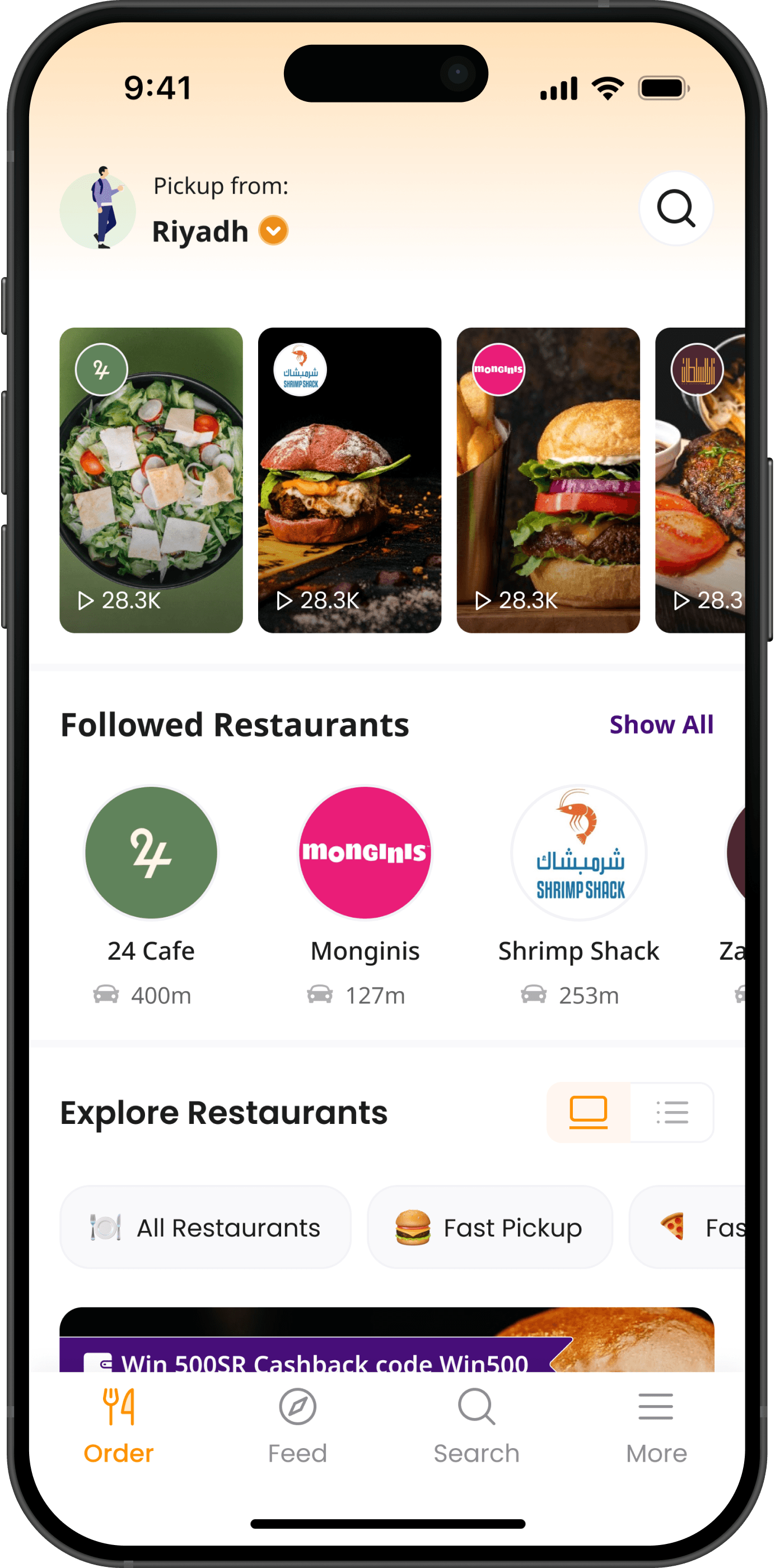This screenshot has width=775, height=1568.
Task: Open the Monginis restaurant
Action: pyautogui.click(x=365, y=852)
